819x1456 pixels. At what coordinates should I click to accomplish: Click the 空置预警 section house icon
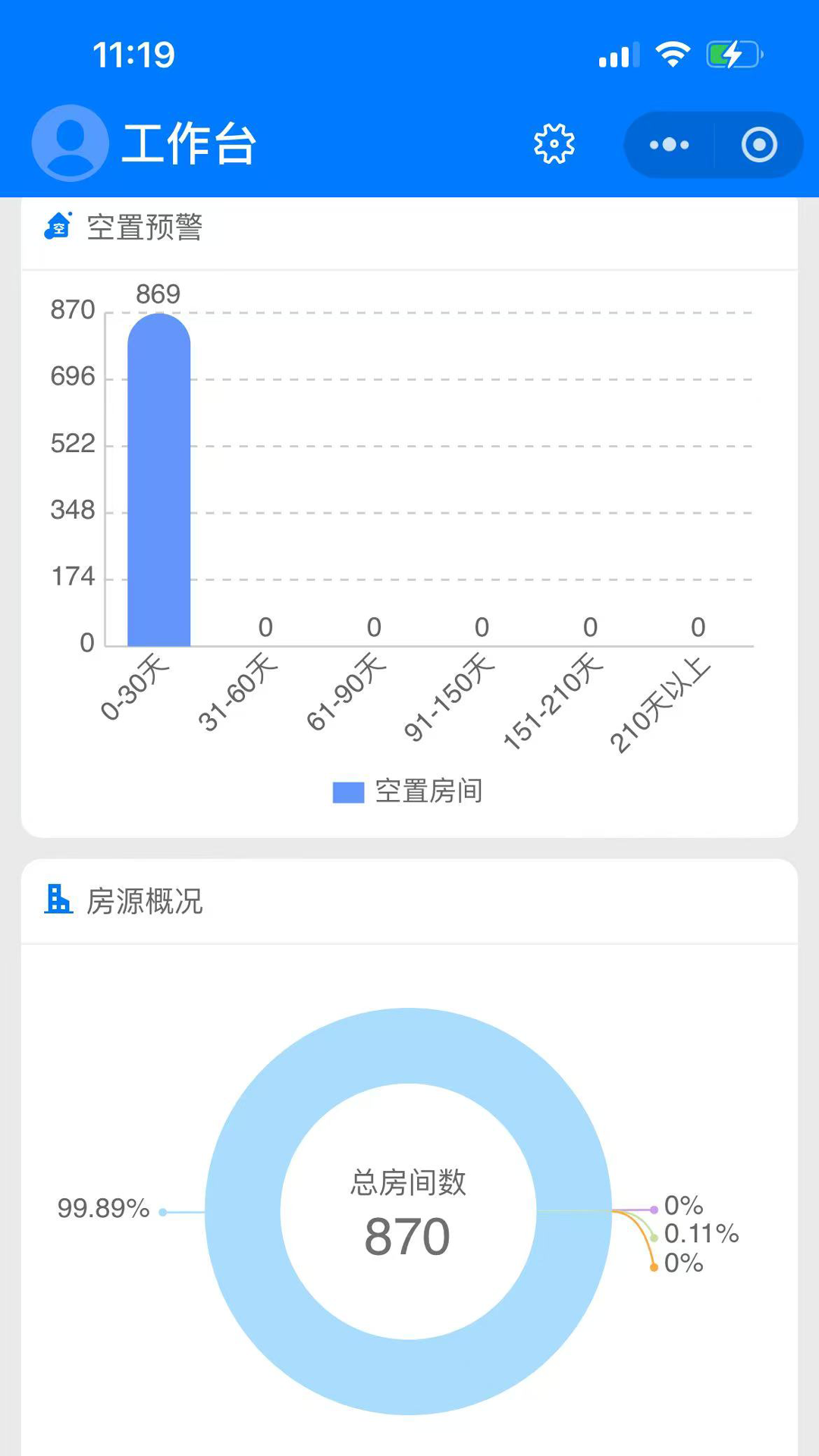pyautogui.click(x=58, y=225)
